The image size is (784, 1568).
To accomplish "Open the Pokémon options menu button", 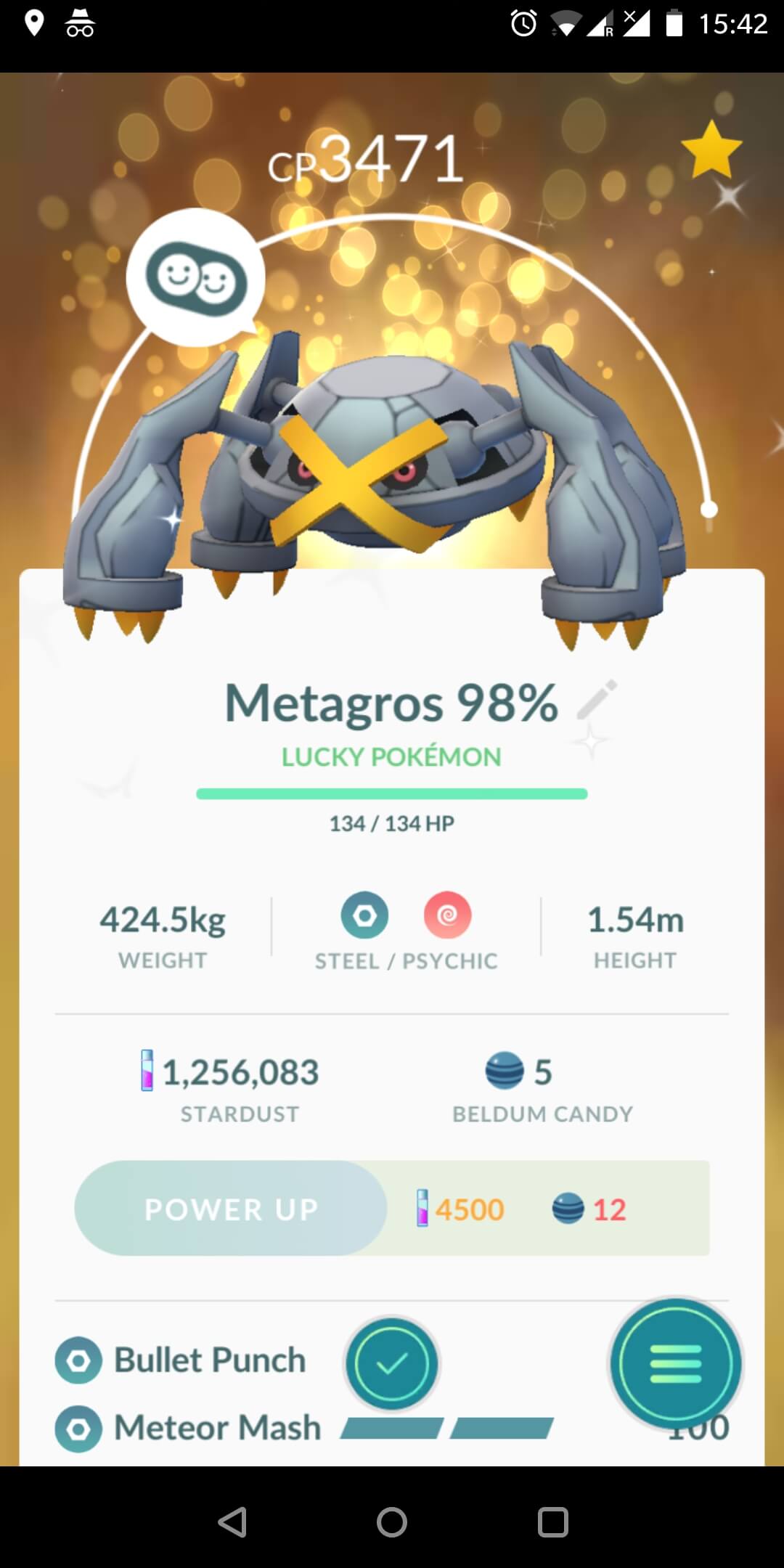I will pyautogui.click(x=675, y=1364).
